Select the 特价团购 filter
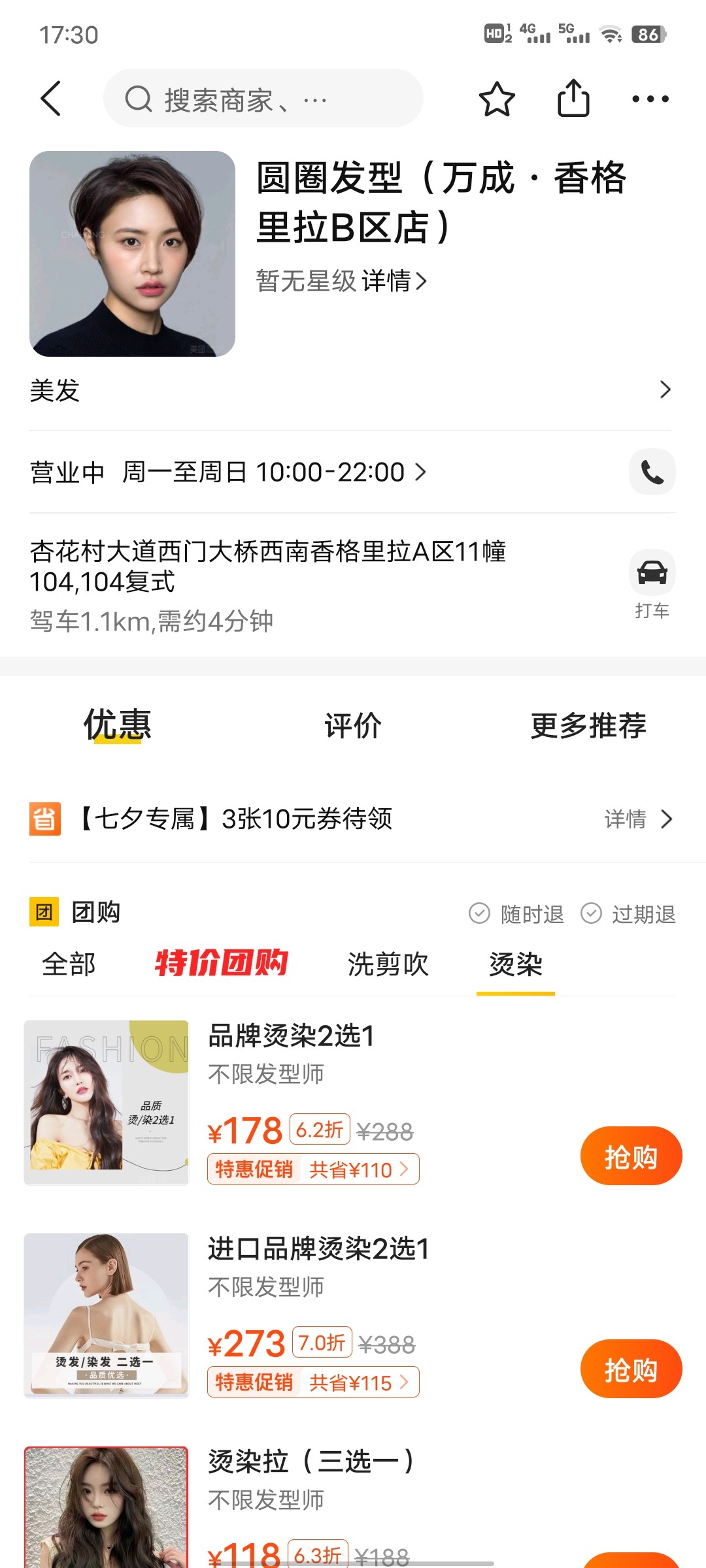The width and height of the screenshot is (706, 1568). 221,964
